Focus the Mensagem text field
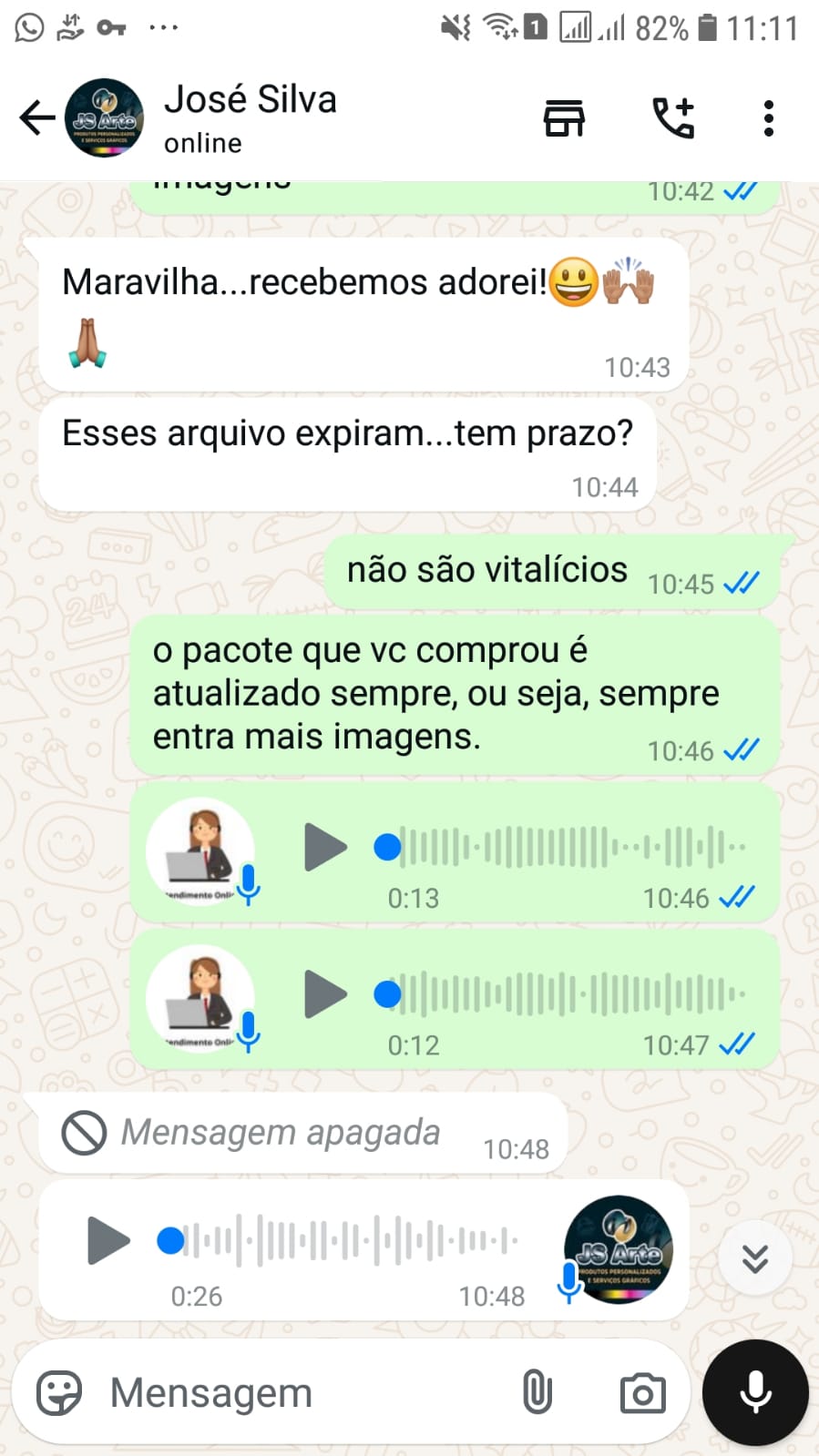819x1456 pixels. 301,1393
